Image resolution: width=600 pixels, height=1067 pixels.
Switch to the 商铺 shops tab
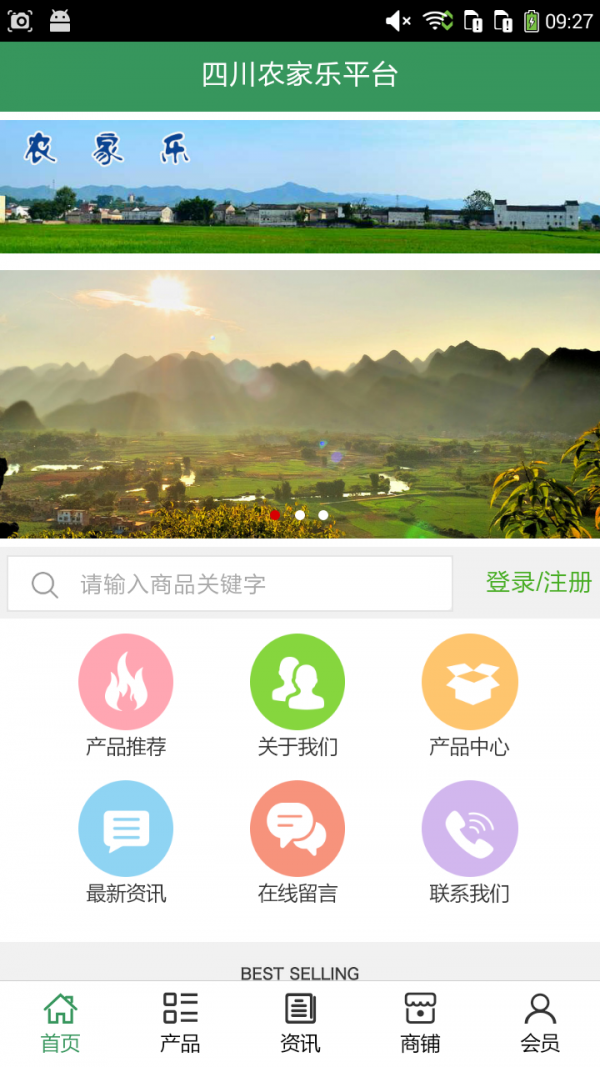[420, 1023]
